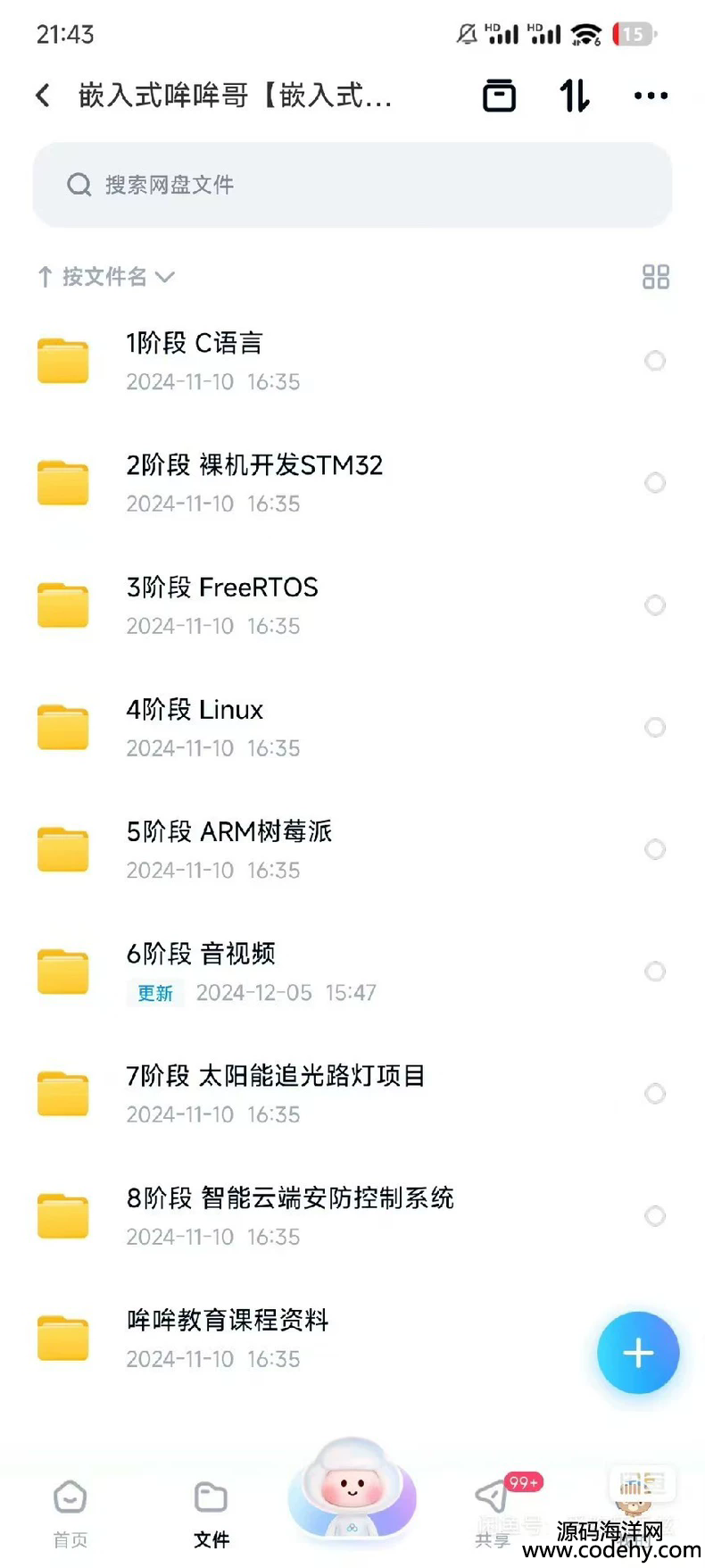Viewport: 705px width, 1568px height.
Task: Open the three-dot overflow menu
Action: (x=651, y=96)
